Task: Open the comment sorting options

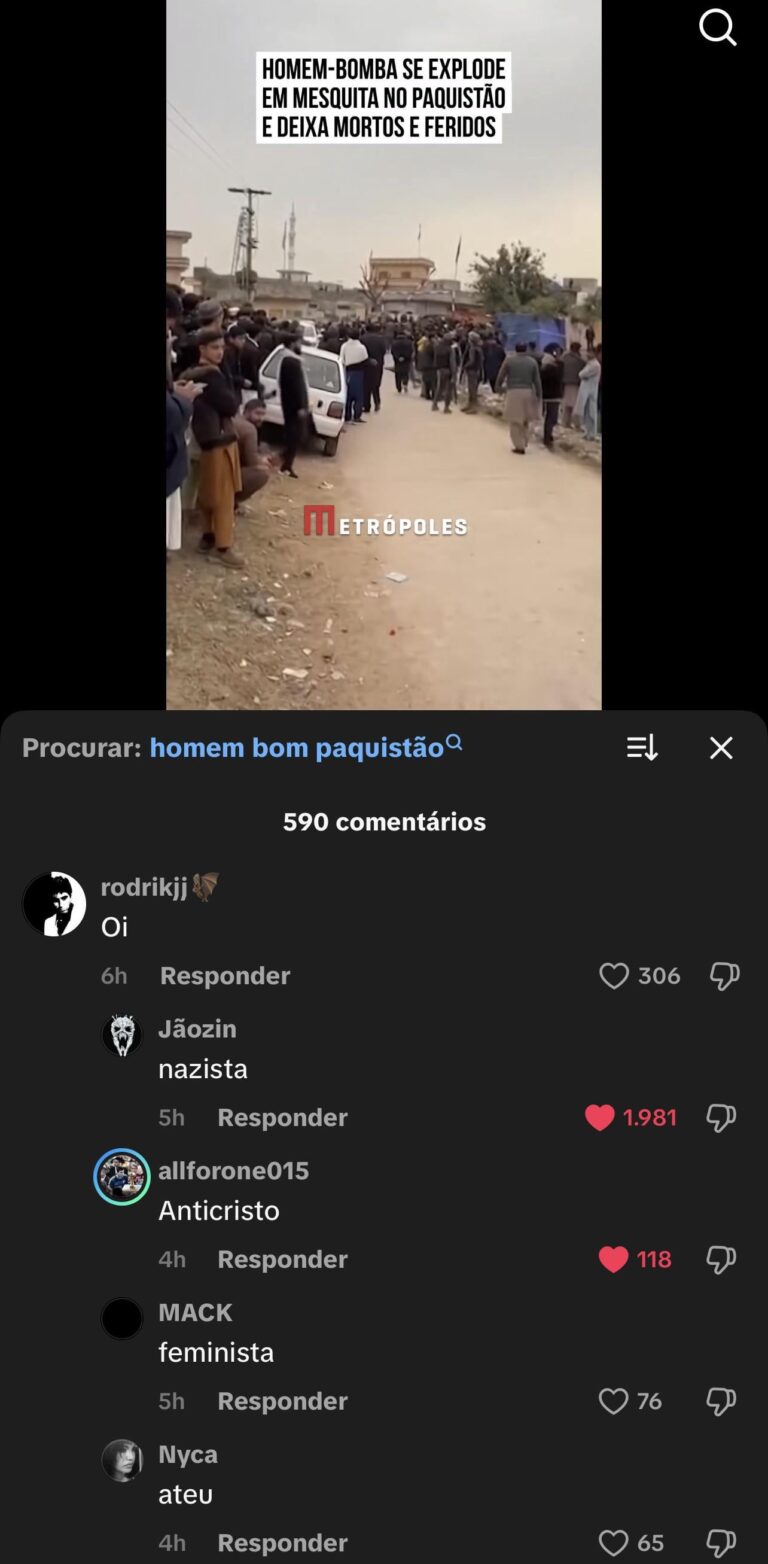Action: (x=642, y=747)
